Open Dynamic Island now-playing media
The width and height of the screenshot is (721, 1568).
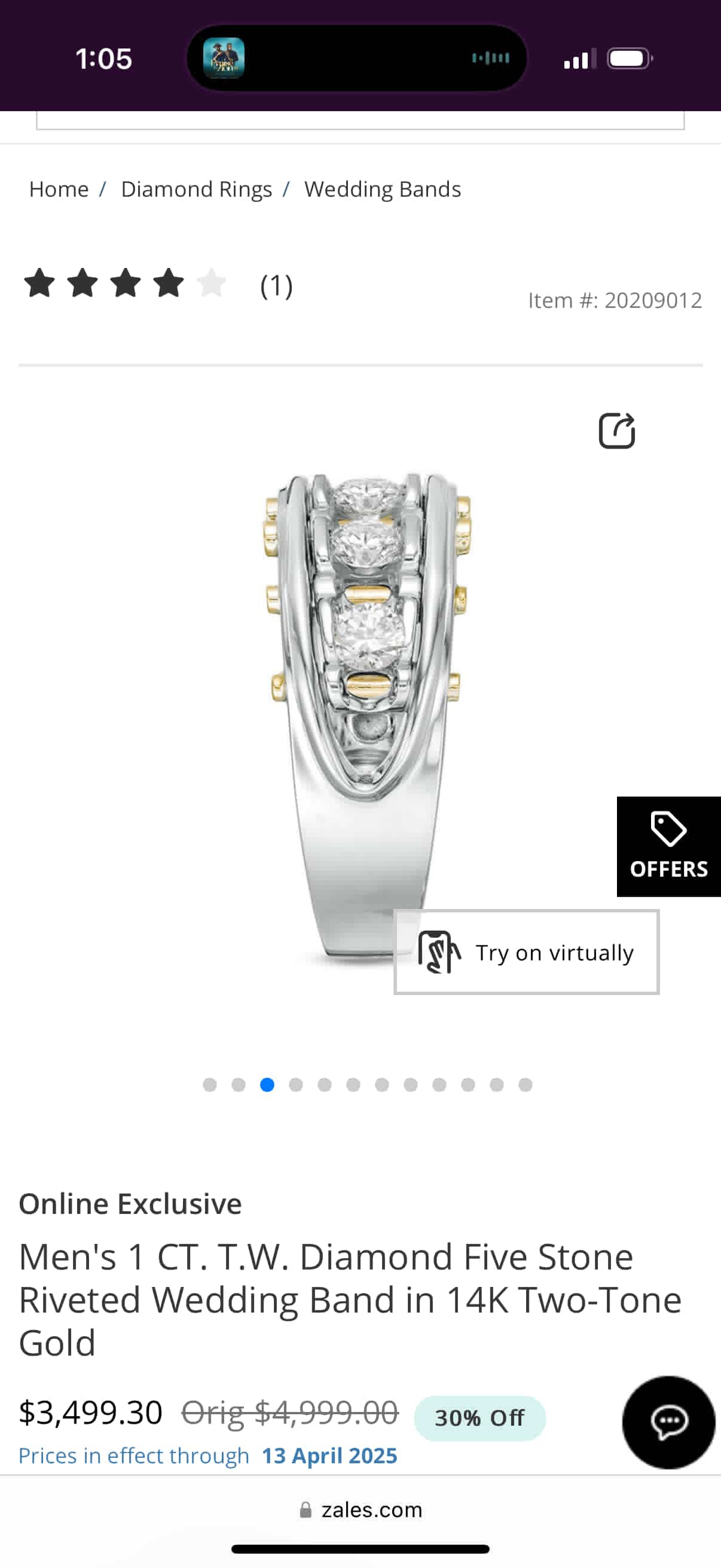click(356, 59)
